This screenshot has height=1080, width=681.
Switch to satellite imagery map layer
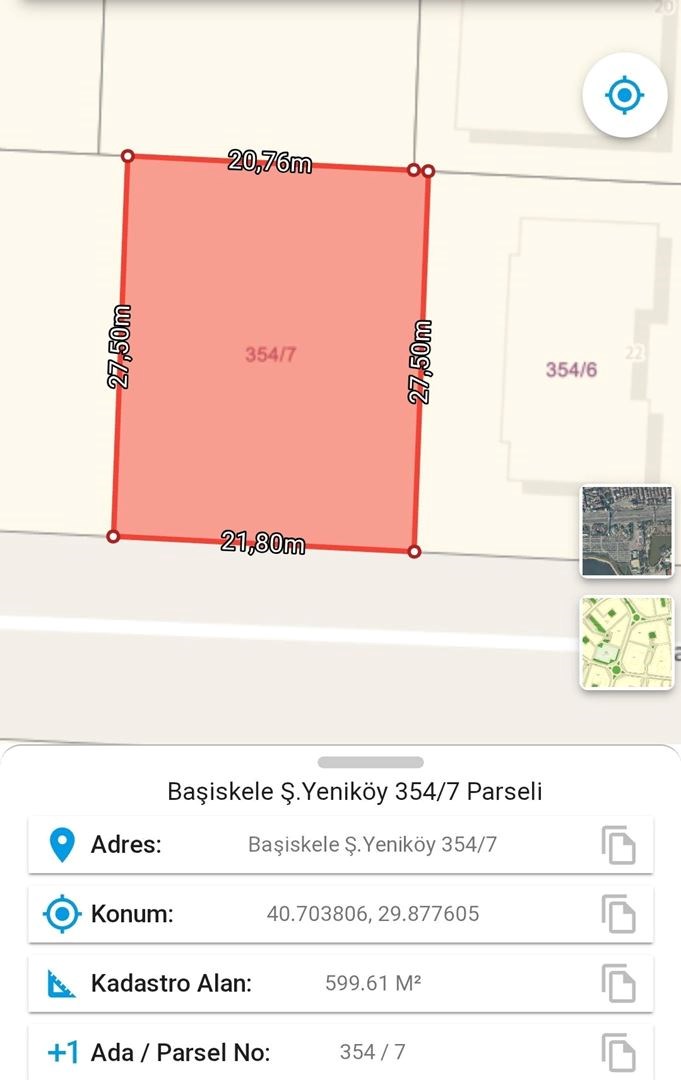626,531
